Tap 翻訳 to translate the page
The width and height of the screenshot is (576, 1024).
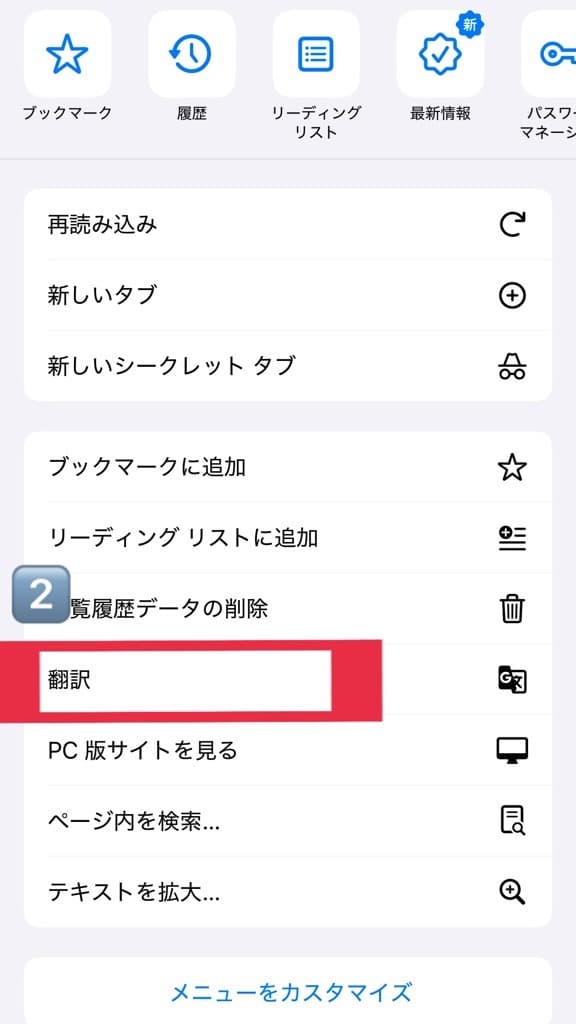[x=288, y=680]
